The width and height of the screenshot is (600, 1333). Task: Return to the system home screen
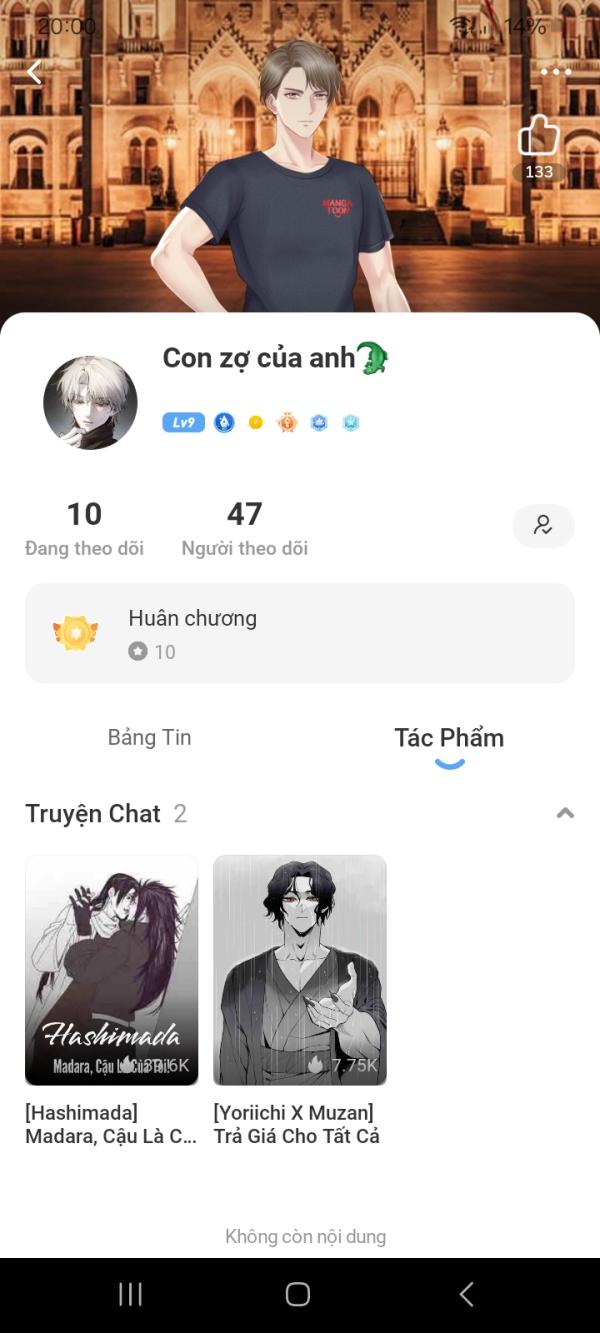[x=298, y=1294]
